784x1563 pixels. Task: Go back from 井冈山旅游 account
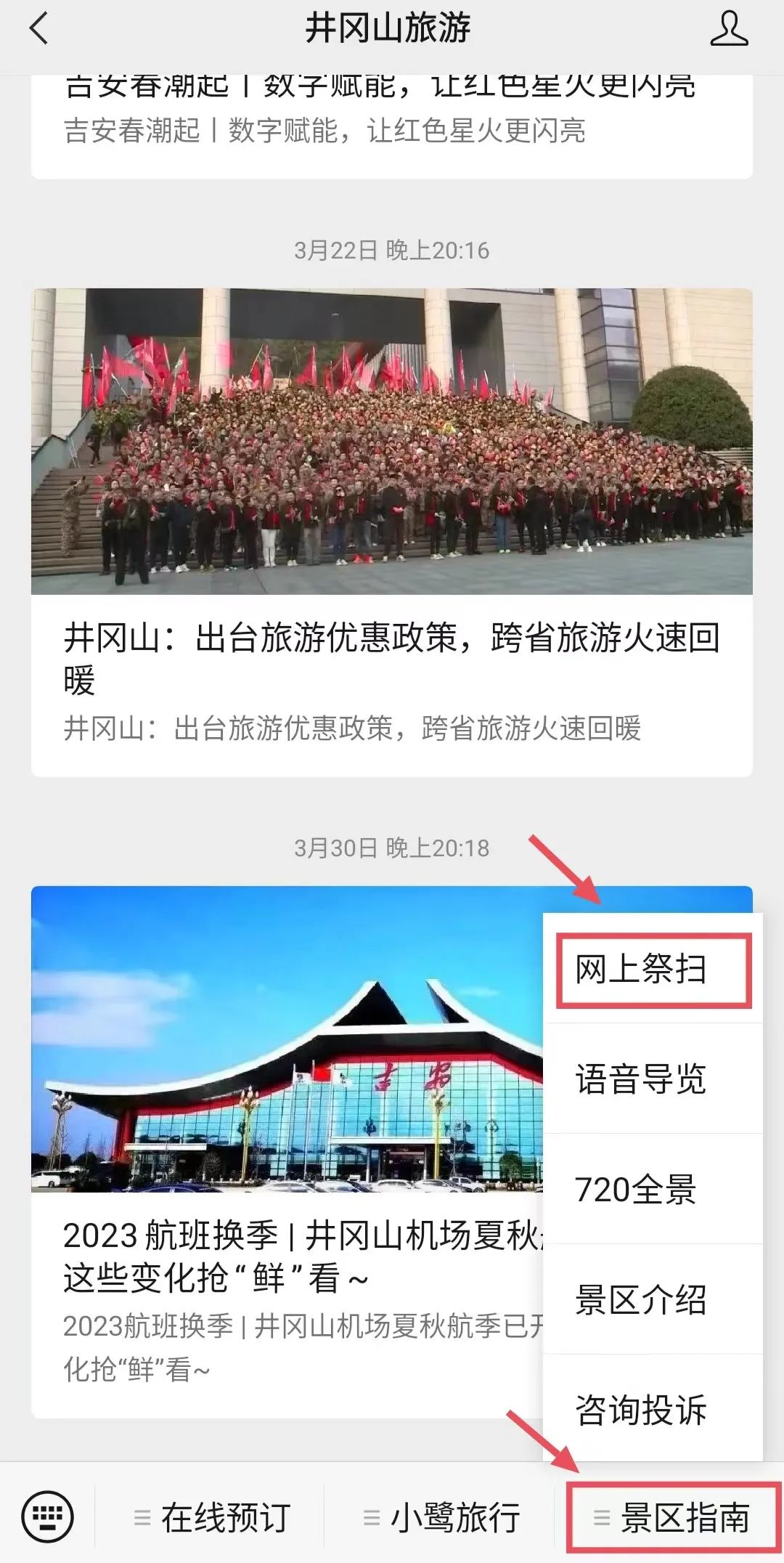point(39,30)
